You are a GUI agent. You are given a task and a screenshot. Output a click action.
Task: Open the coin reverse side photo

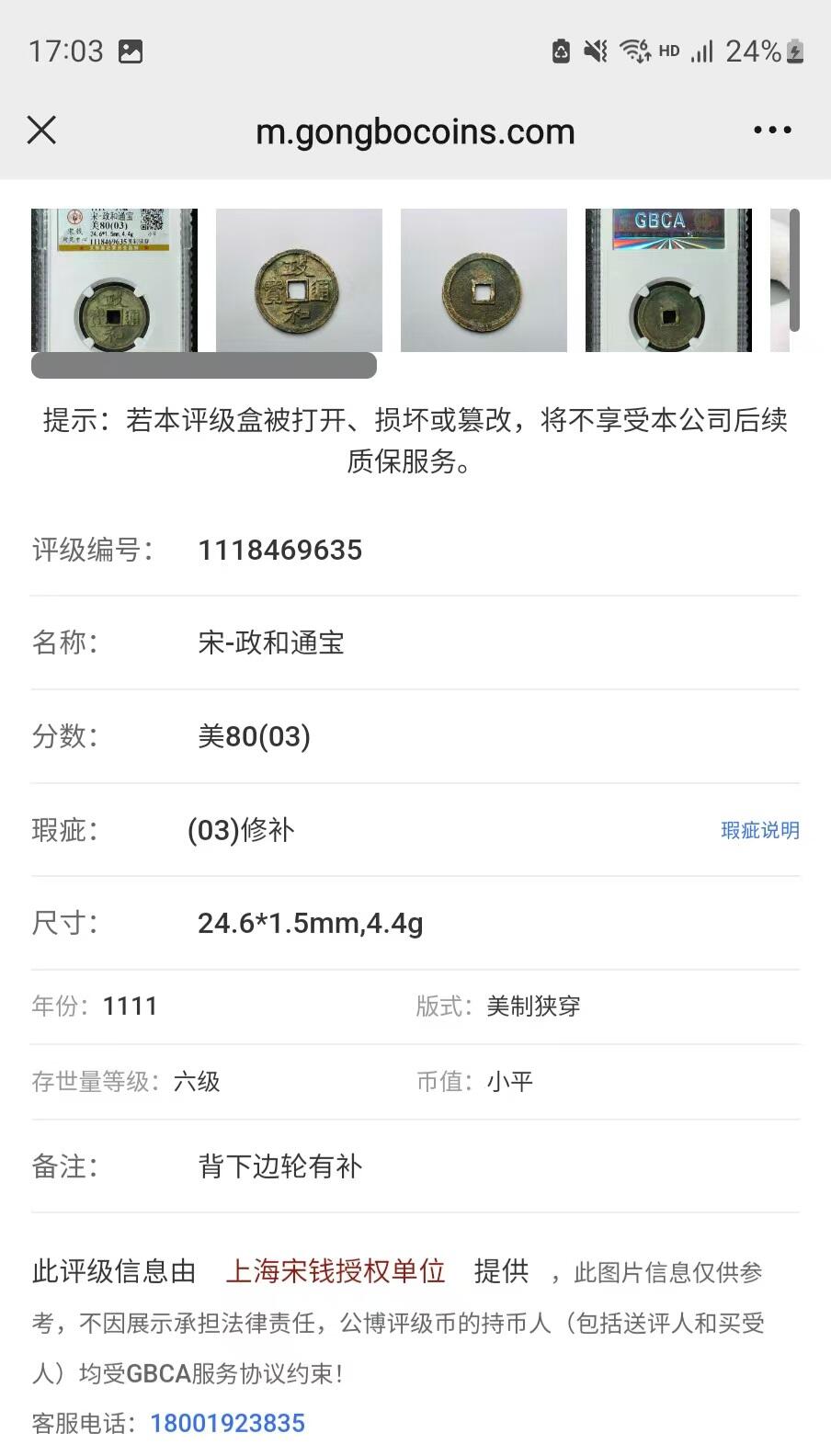tap(484, 280)
